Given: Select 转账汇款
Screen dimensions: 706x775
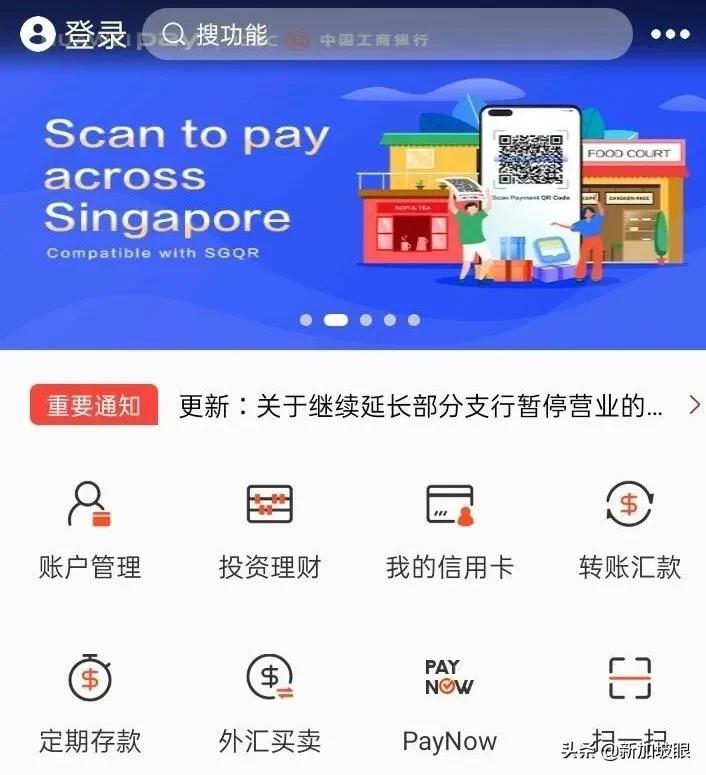Looking at the screenshot, I should coord(629,530).
